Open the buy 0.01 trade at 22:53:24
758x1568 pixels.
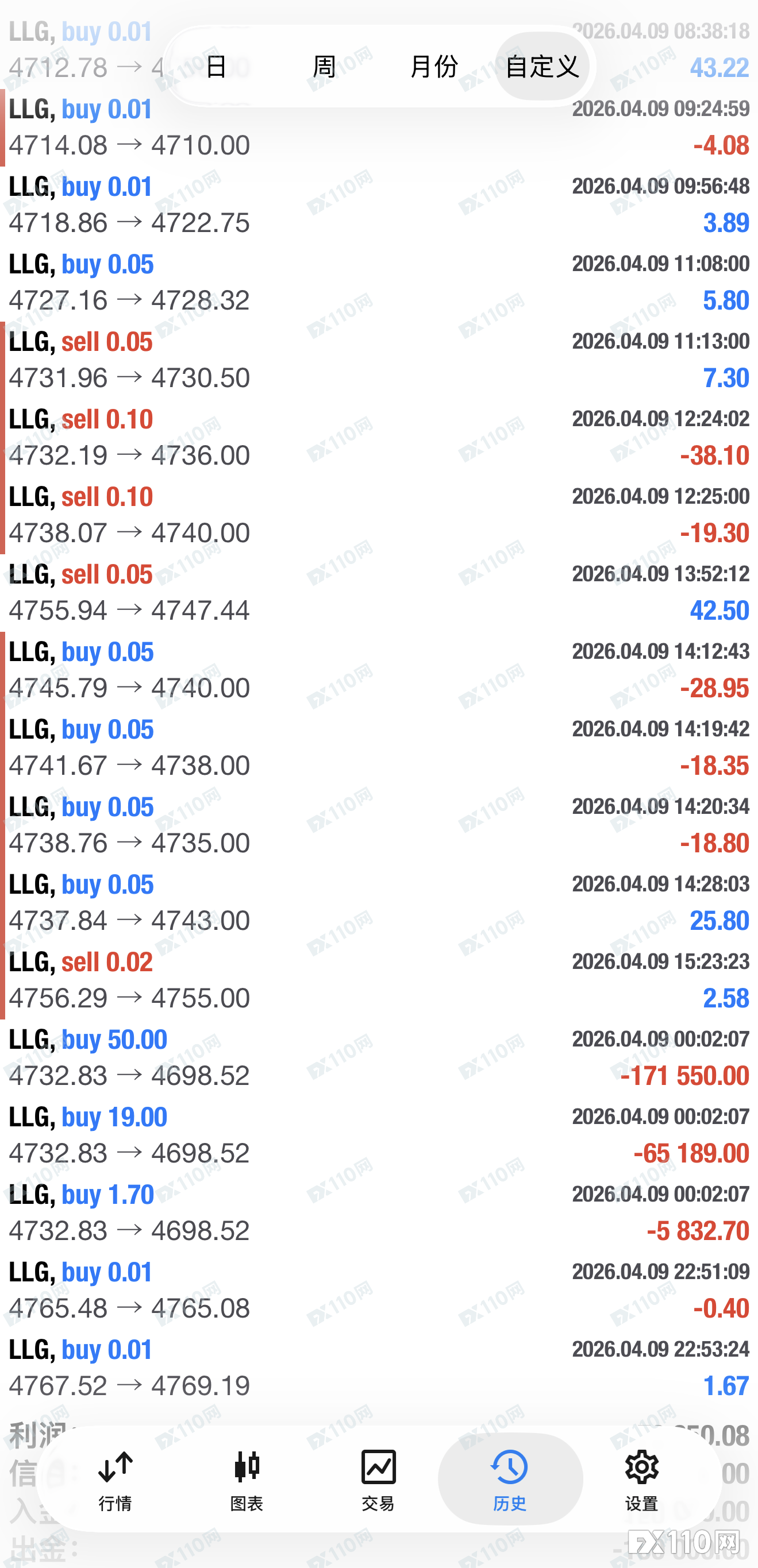click(379, 1368)
